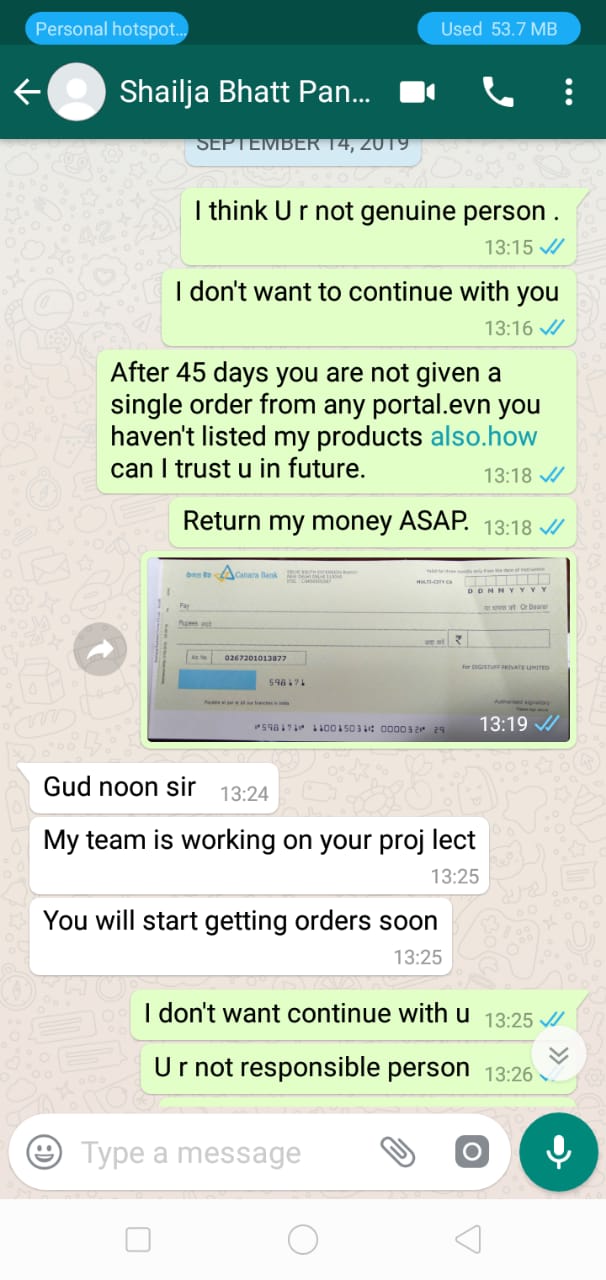This screenshot has width=606, height=1280.
Task: Open the cheque photo sent at 13:19
Action: tap(358, 649)
